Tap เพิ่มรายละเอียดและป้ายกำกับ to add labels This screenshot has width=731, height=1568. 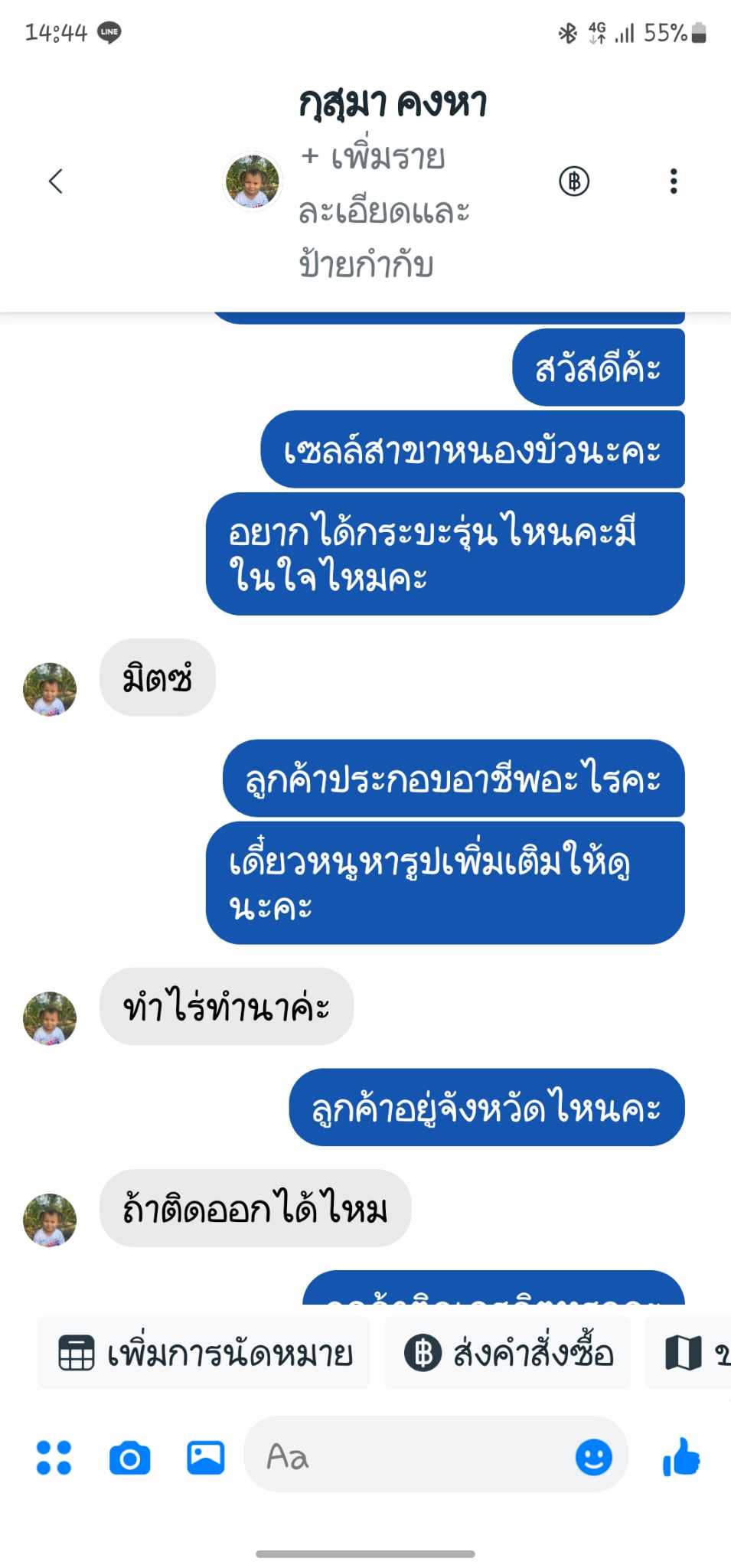pos(383,211)
